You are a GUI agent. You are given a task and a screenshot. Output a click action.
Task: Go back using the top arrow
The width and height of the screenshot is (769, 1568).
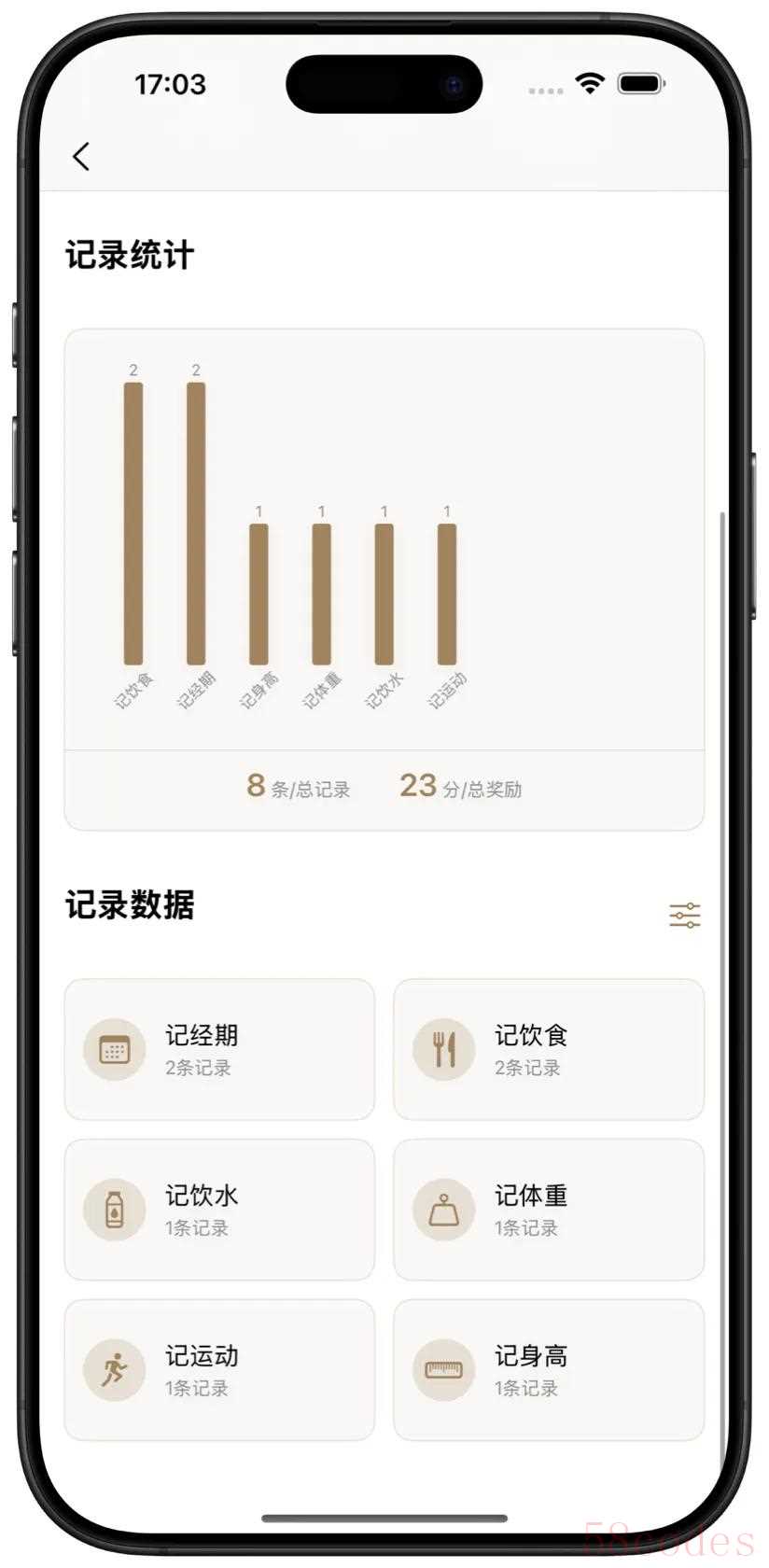pyautogui.click(x=81, y=157)
